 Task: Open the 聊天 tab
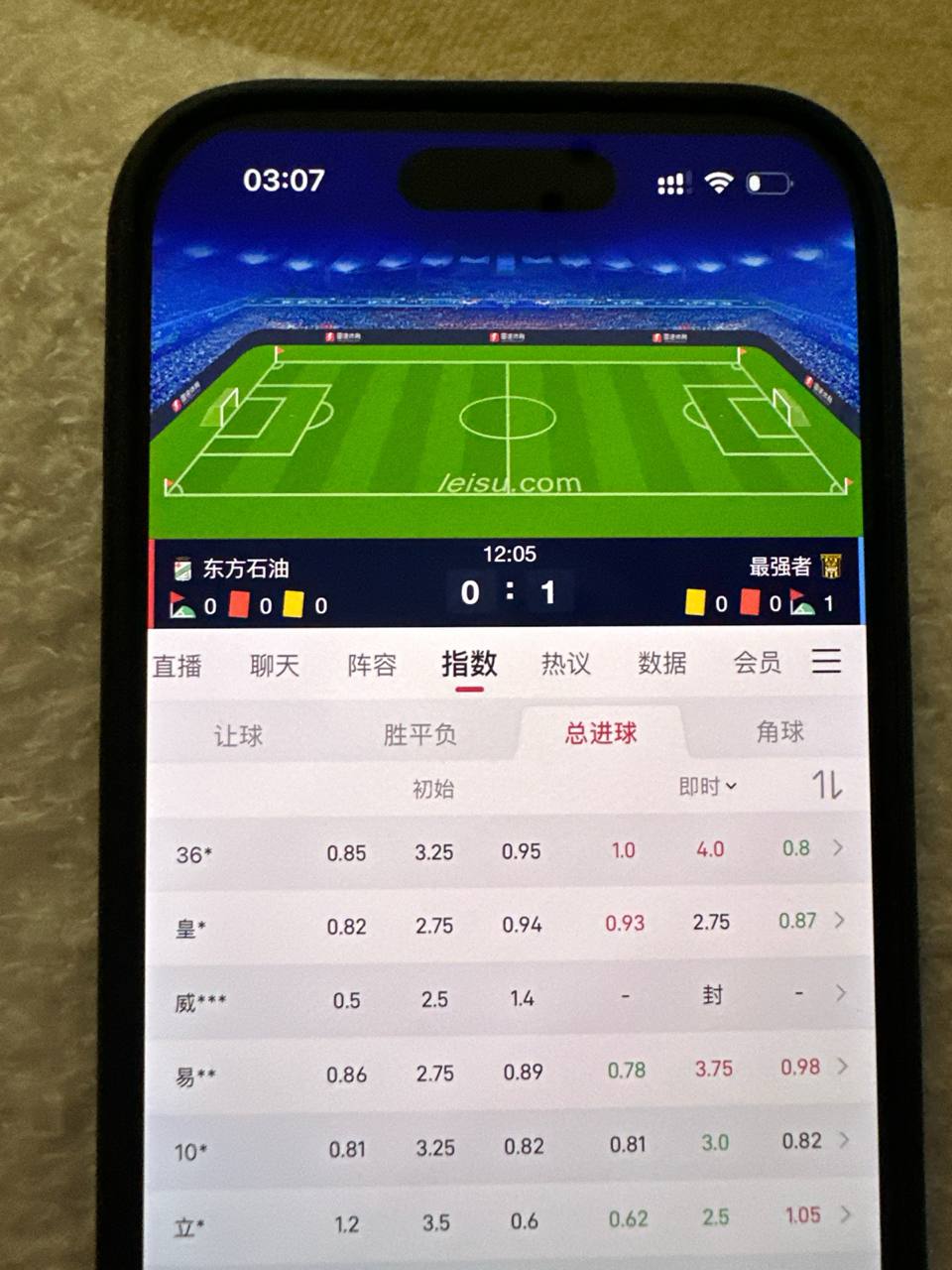[x=275, y=665]
